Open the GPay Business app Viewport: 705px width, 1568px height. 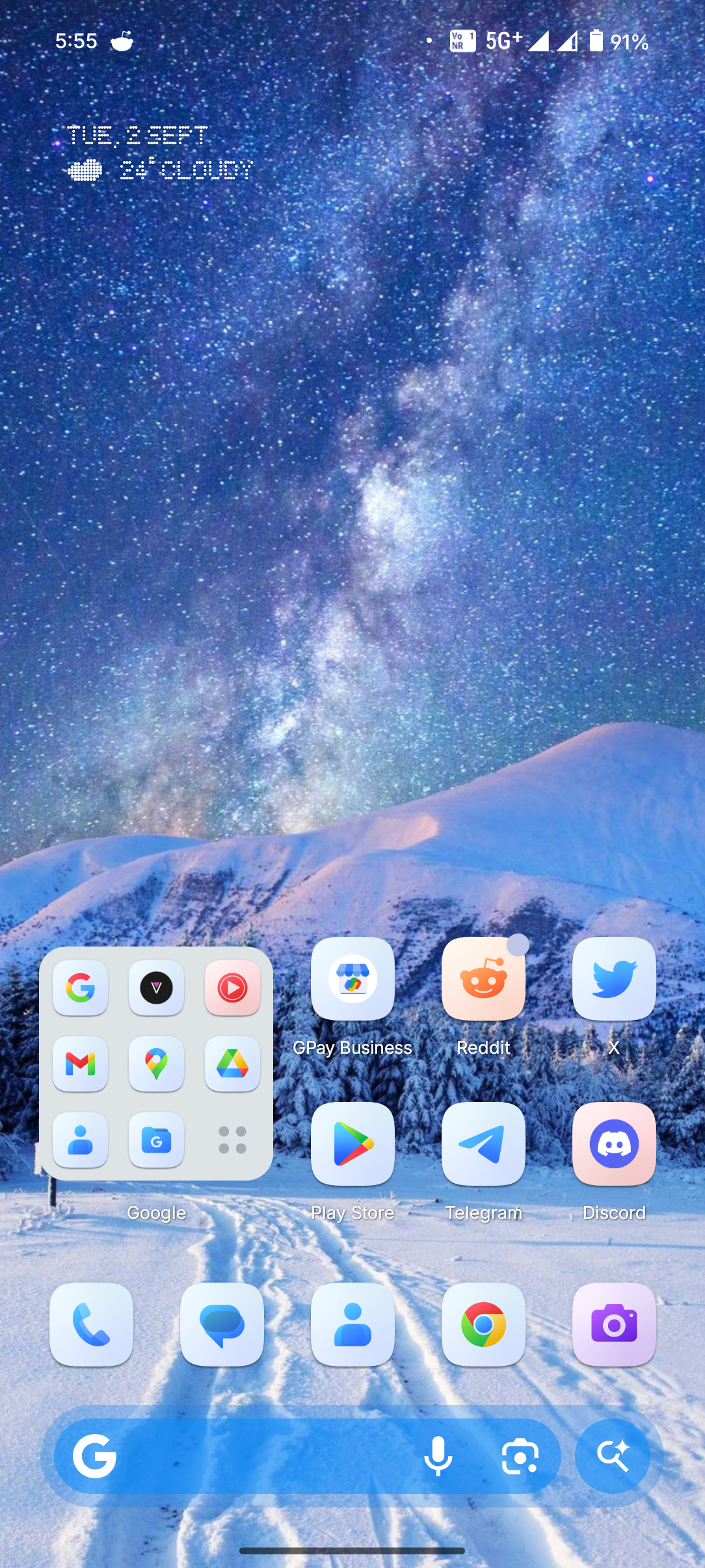[x=352, y=979]
